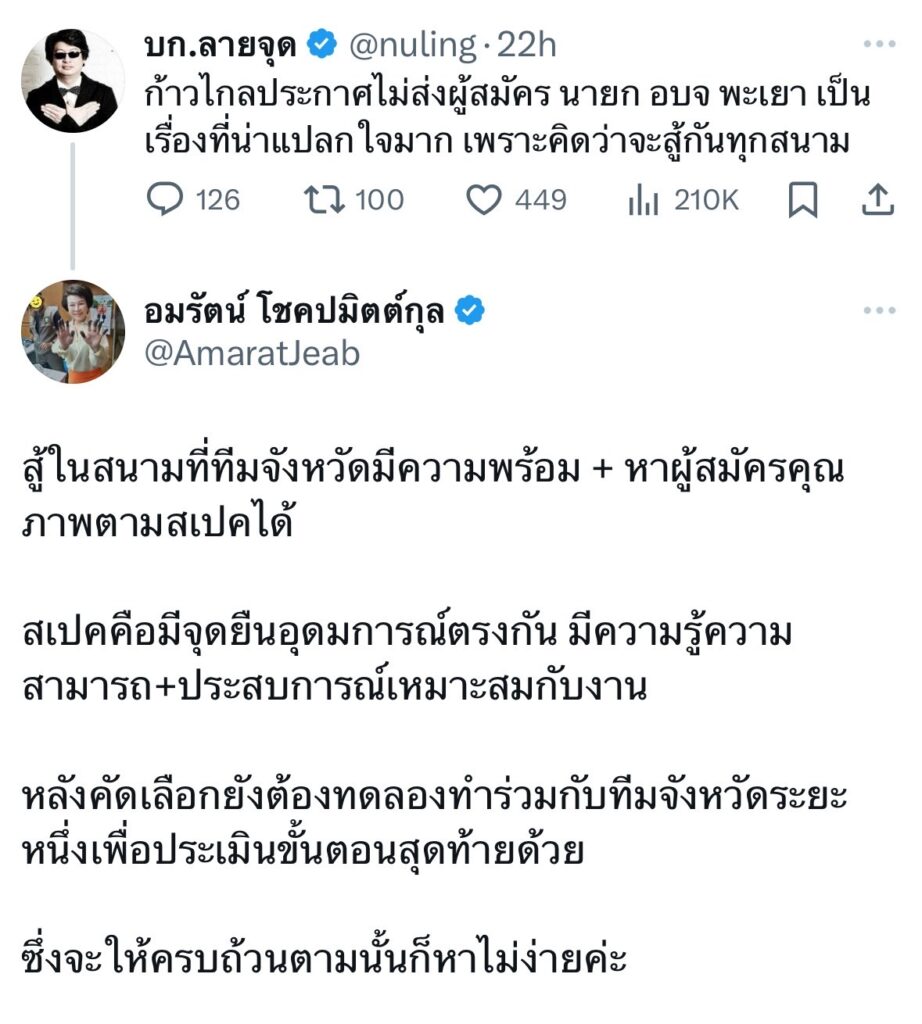This screenshot has width=922, height=1024.
Task: Share บก.ลายจุด's tweet
Action: (877, 200)
